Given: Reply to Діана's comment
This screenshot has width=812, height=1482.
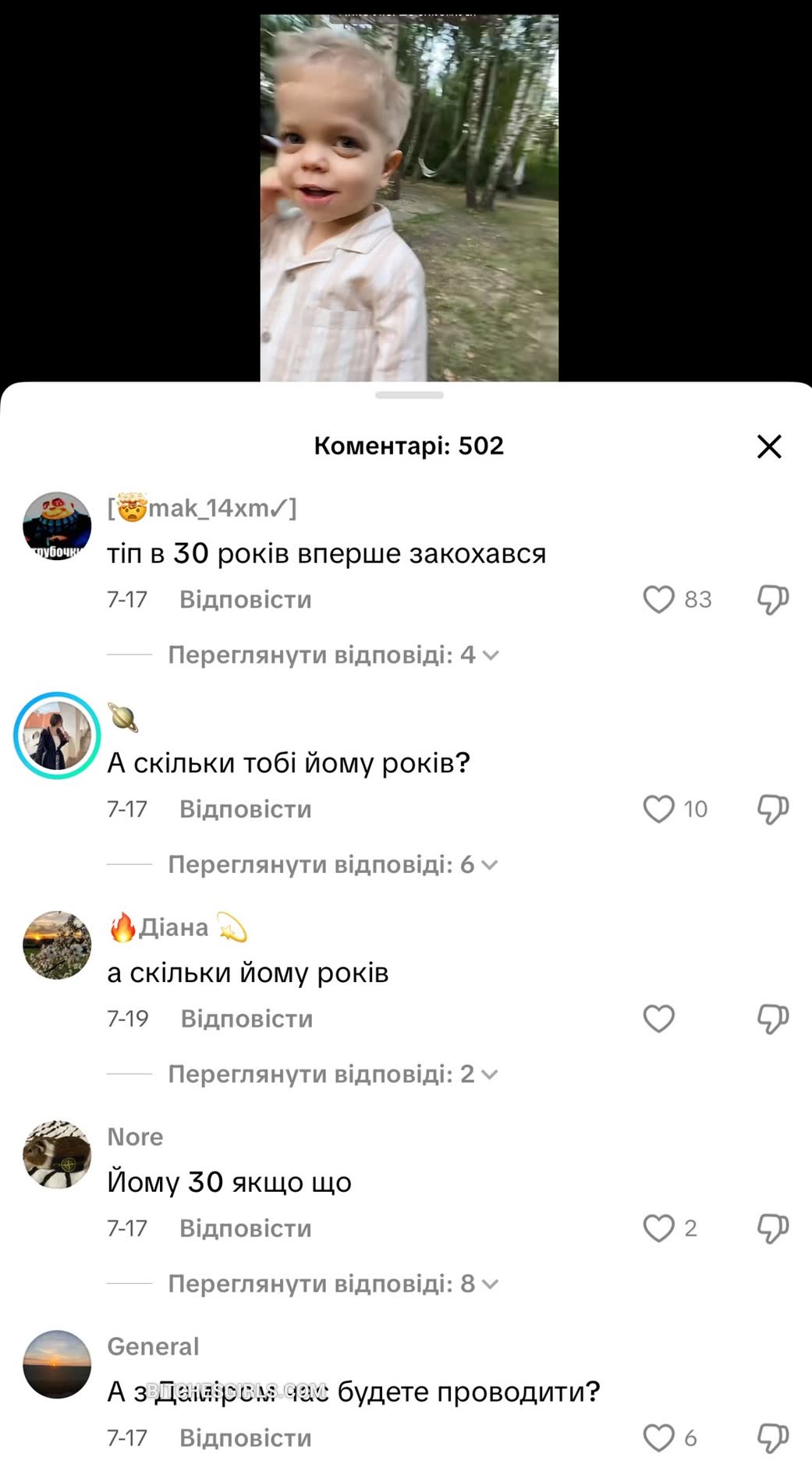Looking at the screenshot, I should coord(246,1019).
